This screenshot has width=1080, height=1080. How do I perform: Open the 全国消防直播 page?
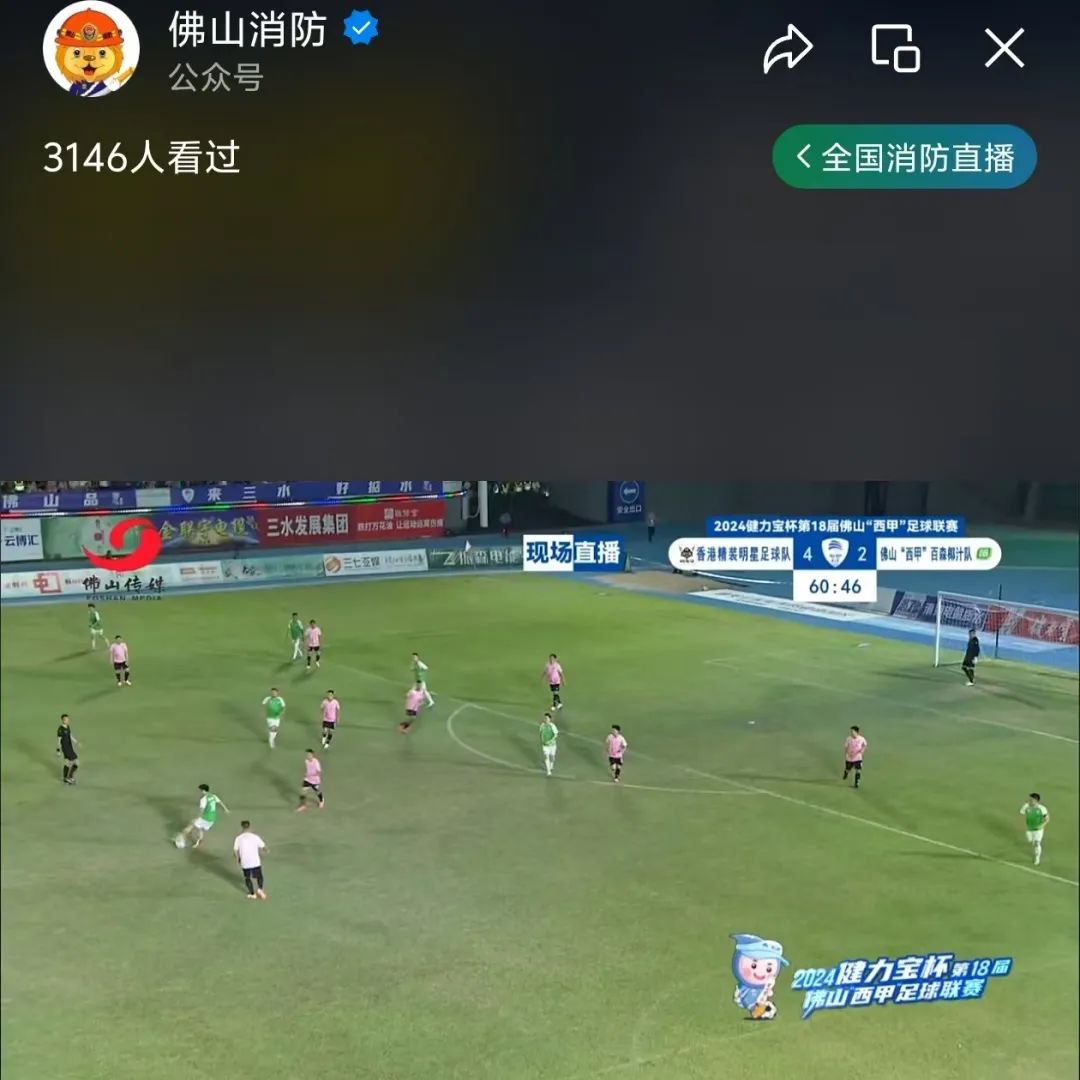pyautogui.click(x=904, y=157)
